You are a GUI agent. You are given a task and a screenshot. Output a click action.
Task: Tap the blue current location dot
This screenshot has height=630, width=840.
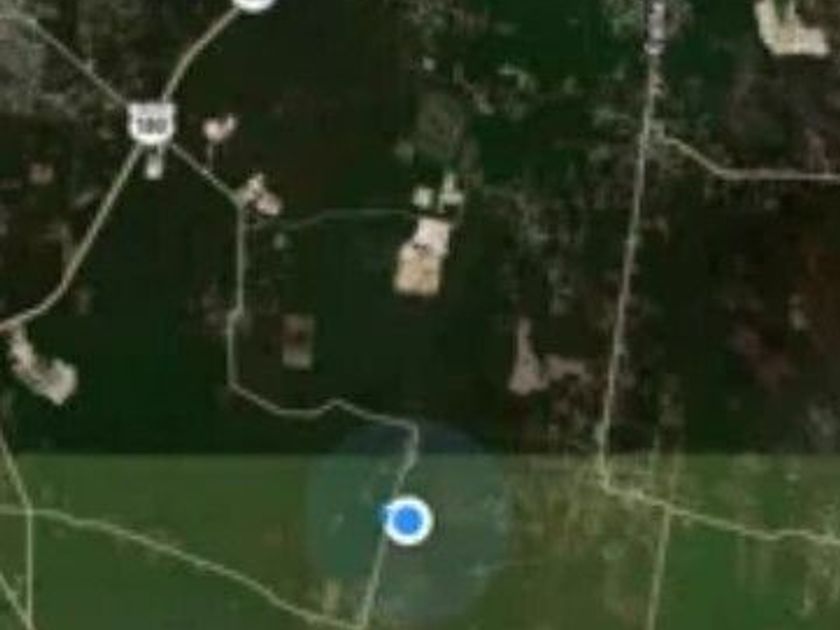(408, 520)
